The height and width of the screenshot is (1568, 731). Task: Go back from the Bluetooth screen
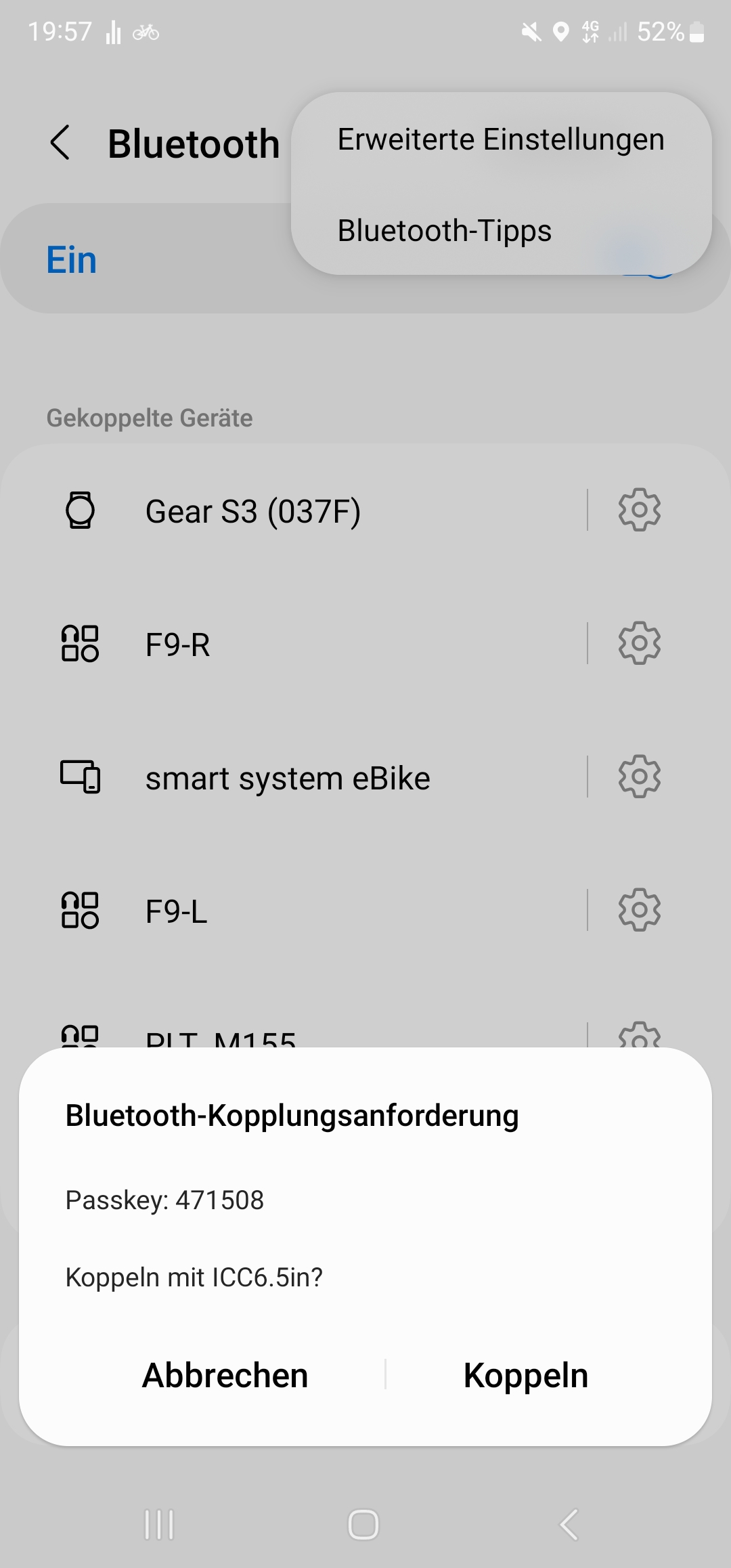point(60,143)
